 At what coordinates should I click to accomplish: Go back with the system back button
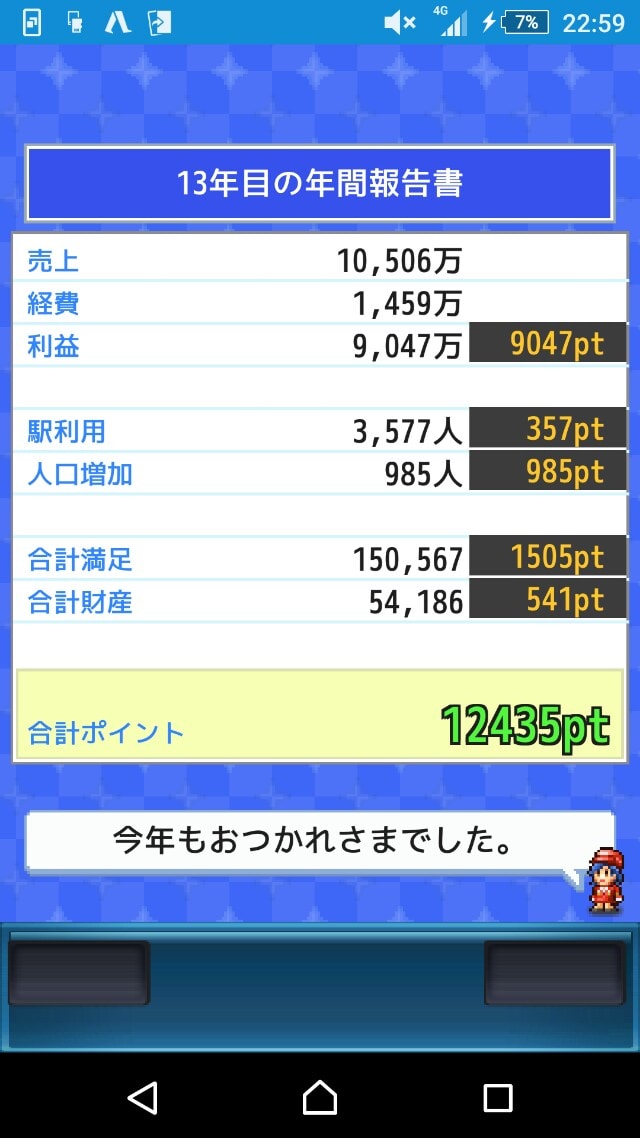tap(143, 1097)
